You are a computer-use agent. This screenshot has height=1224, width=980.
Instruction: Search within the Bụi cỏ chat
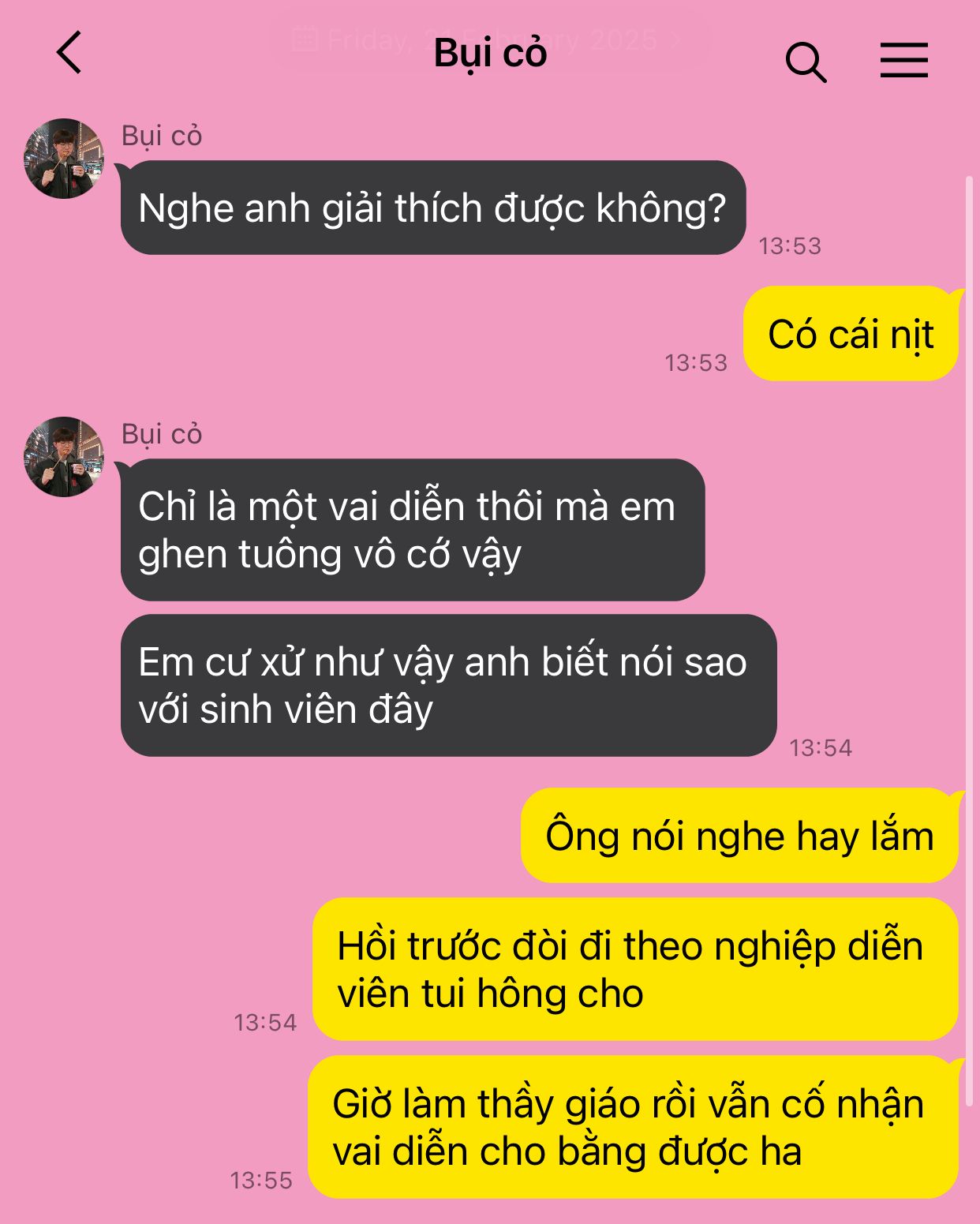[x=806, y=62]
